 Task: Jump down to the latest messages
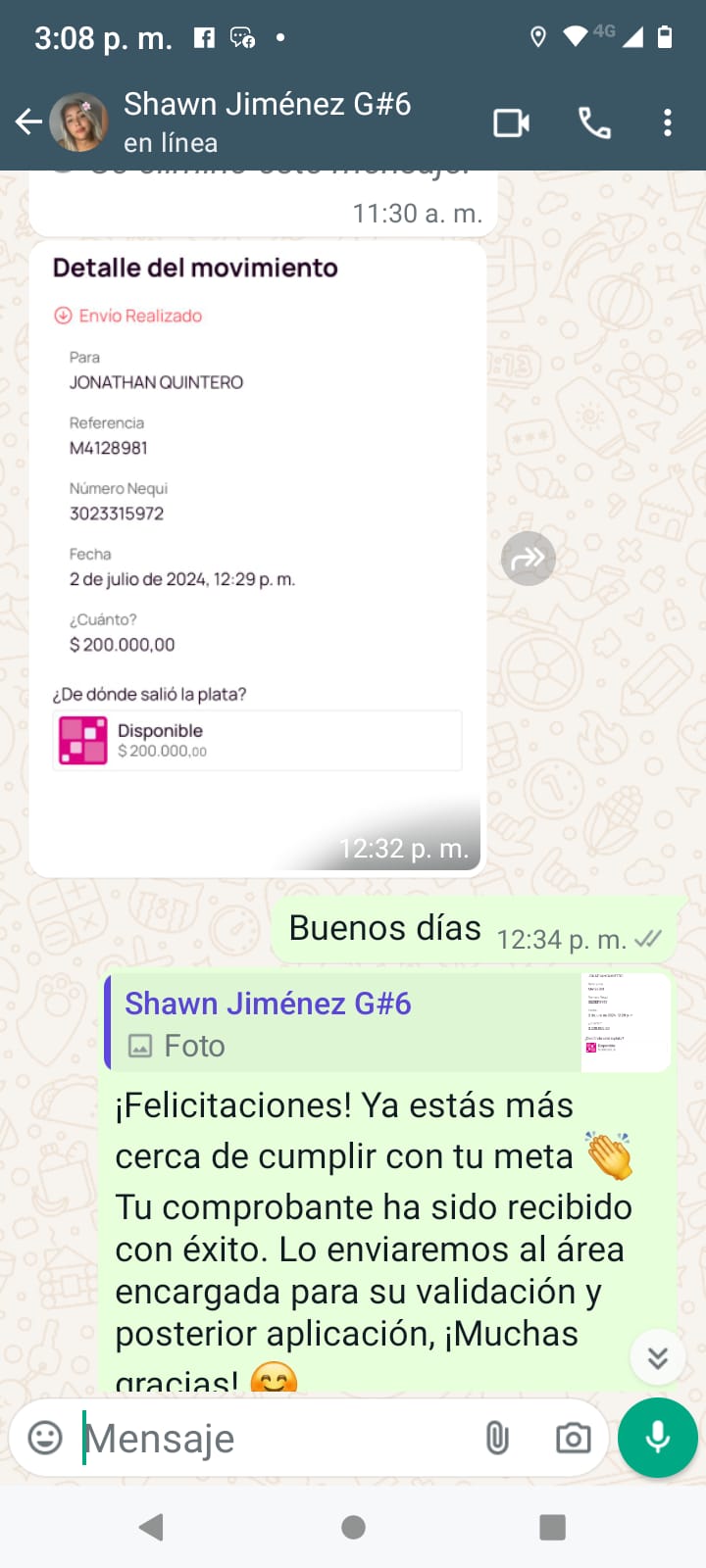[657, 1357]
